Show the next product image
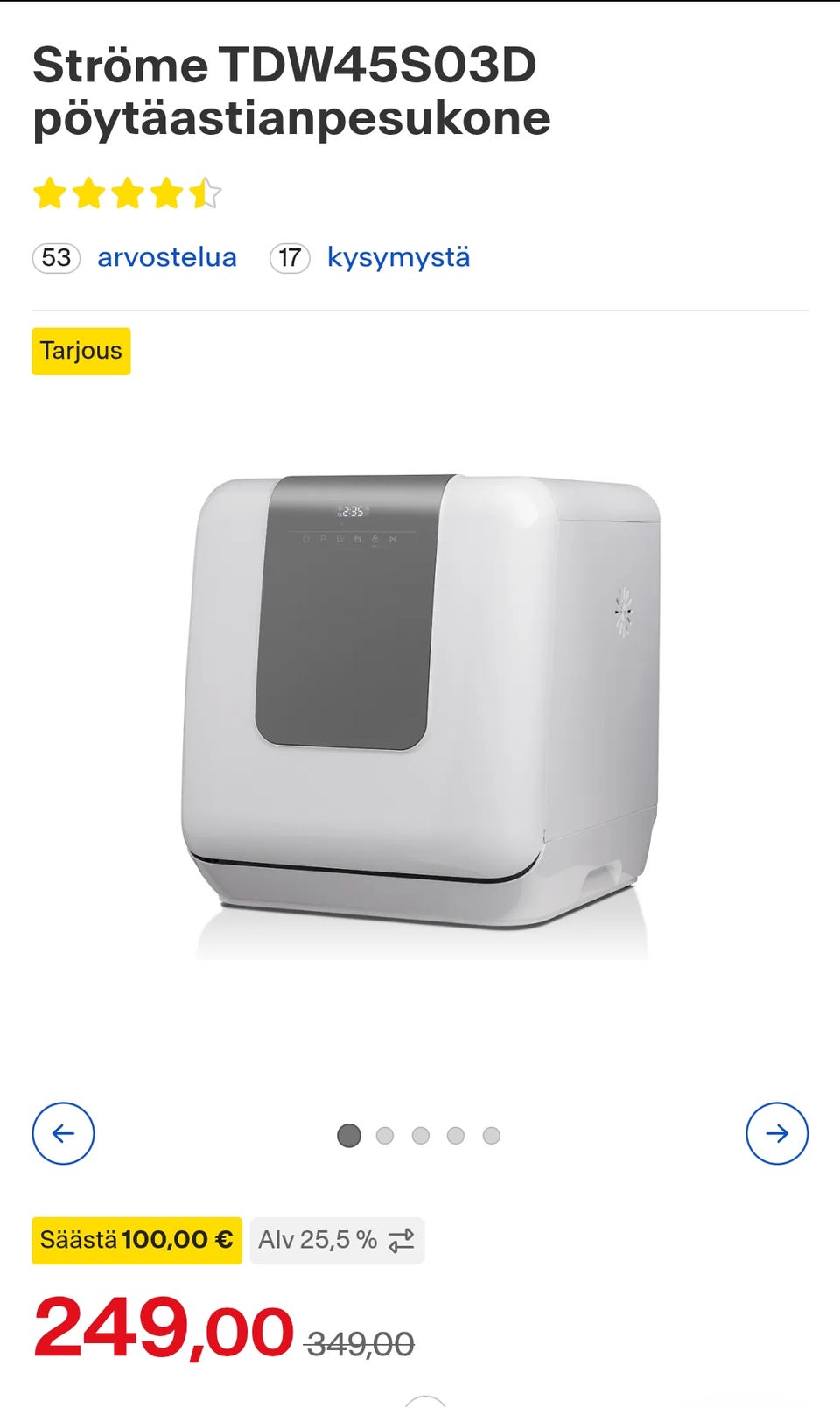Viewport: 840px width, 1407px height. point(777,1133)
